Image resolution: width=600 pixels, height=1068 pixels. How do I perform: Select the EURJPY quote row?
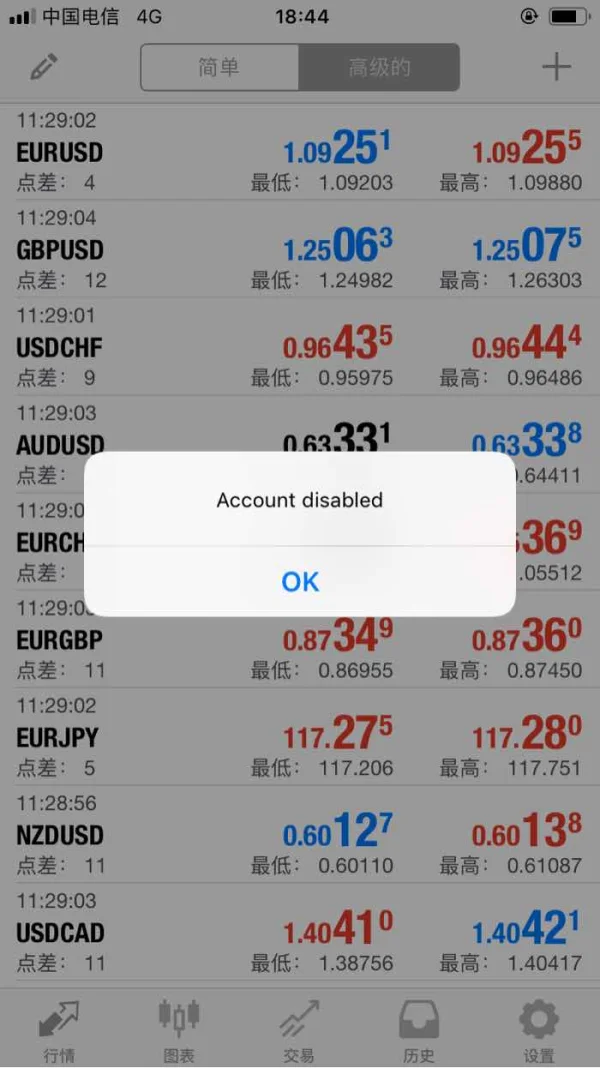coord(300,737)
